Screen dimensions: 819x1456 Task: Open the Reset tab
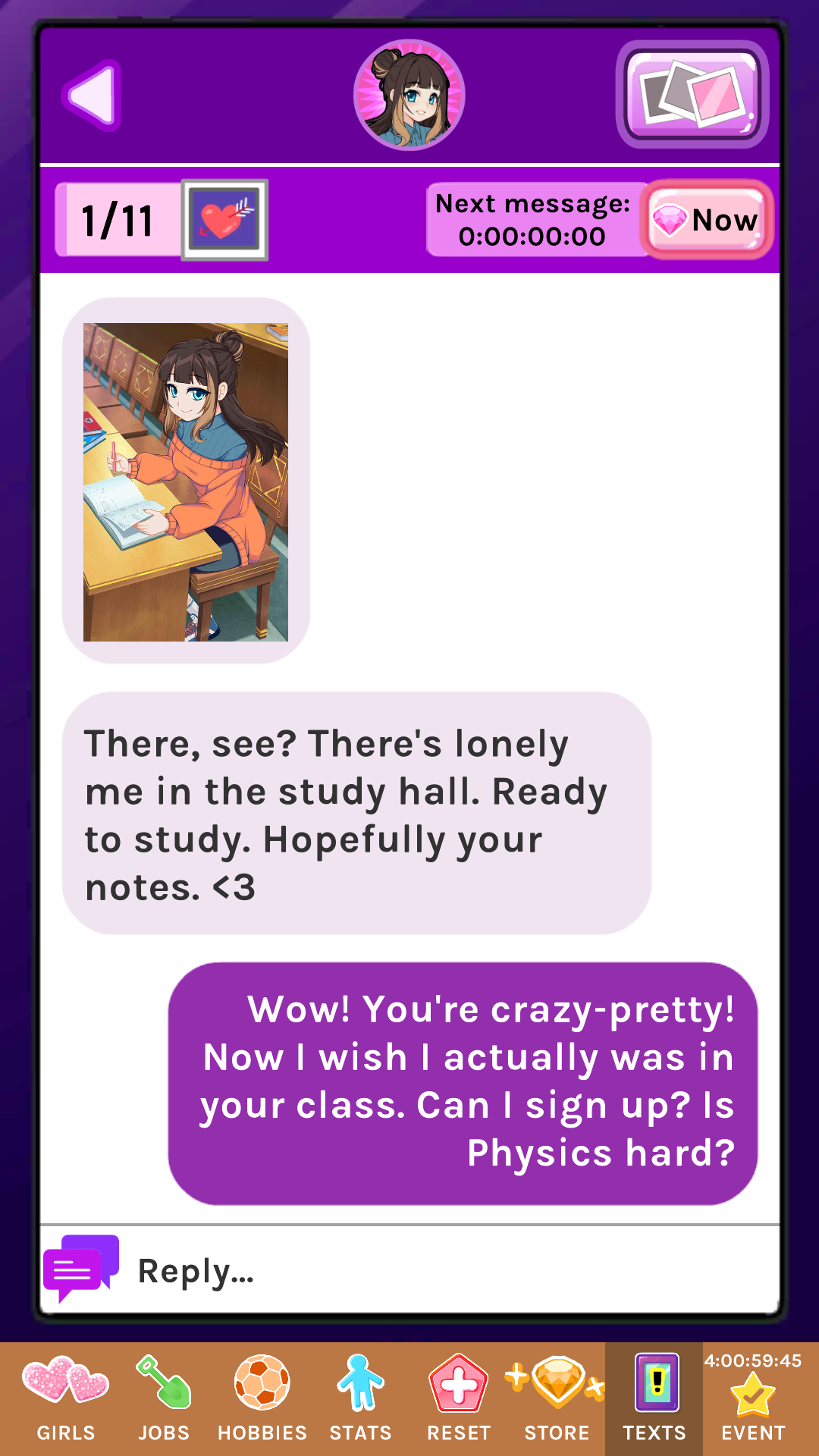click(459, 1399)
